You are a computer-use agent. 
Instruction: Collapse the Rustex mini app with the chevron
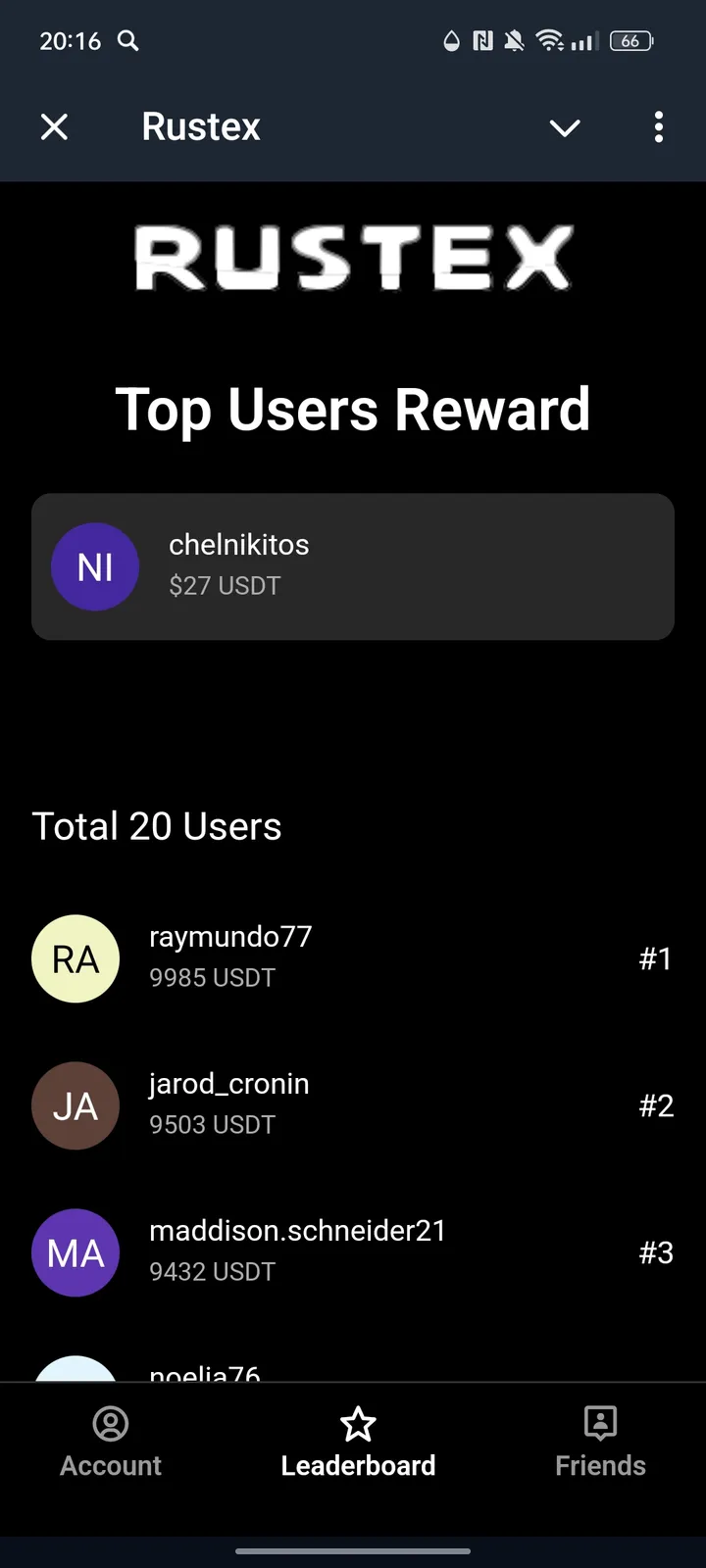tap(565, 127)
